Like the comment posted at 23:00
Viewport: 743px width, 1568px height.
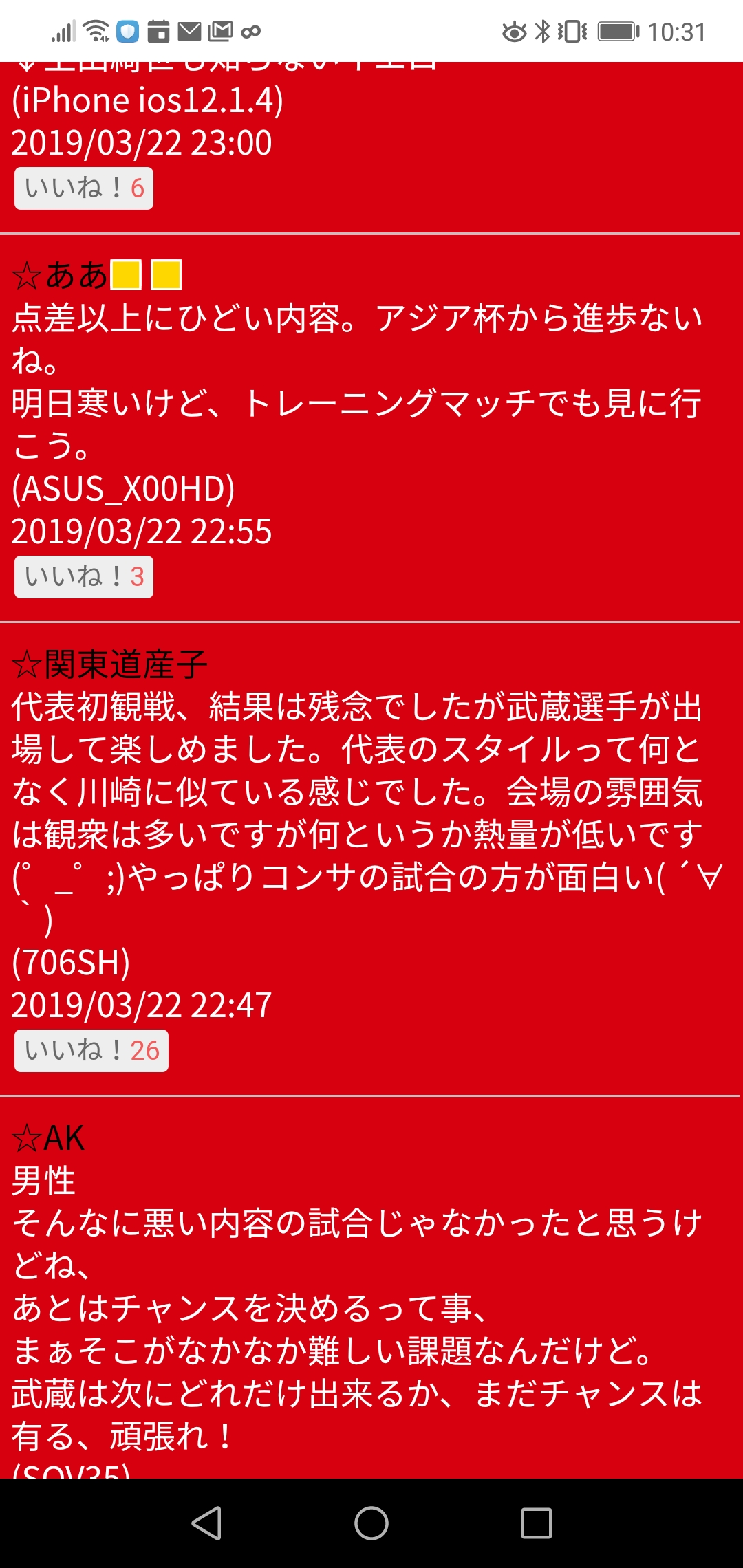coord(83,188)
